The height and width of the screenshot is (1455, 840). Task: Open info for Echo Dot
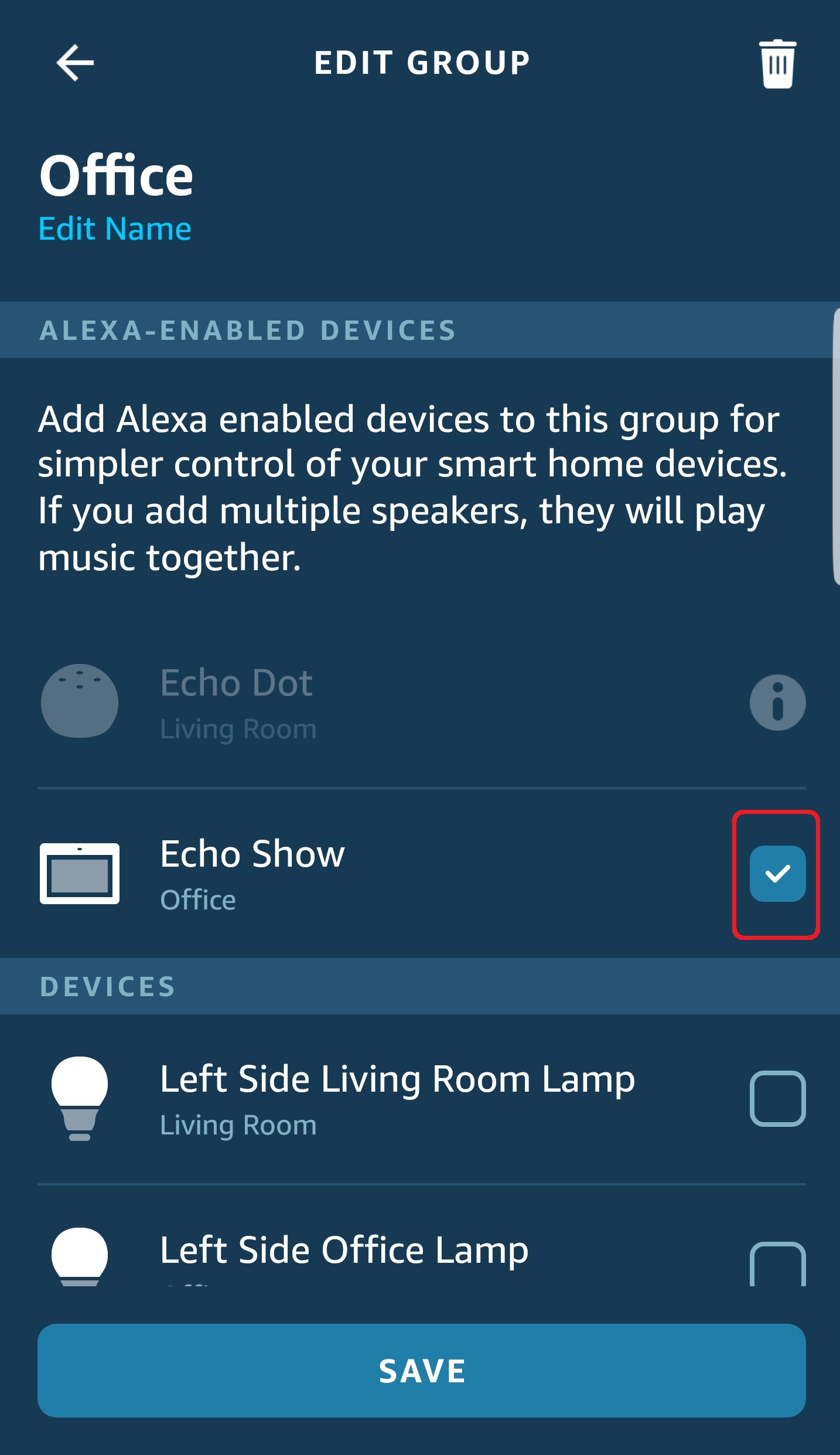(777, 702)
